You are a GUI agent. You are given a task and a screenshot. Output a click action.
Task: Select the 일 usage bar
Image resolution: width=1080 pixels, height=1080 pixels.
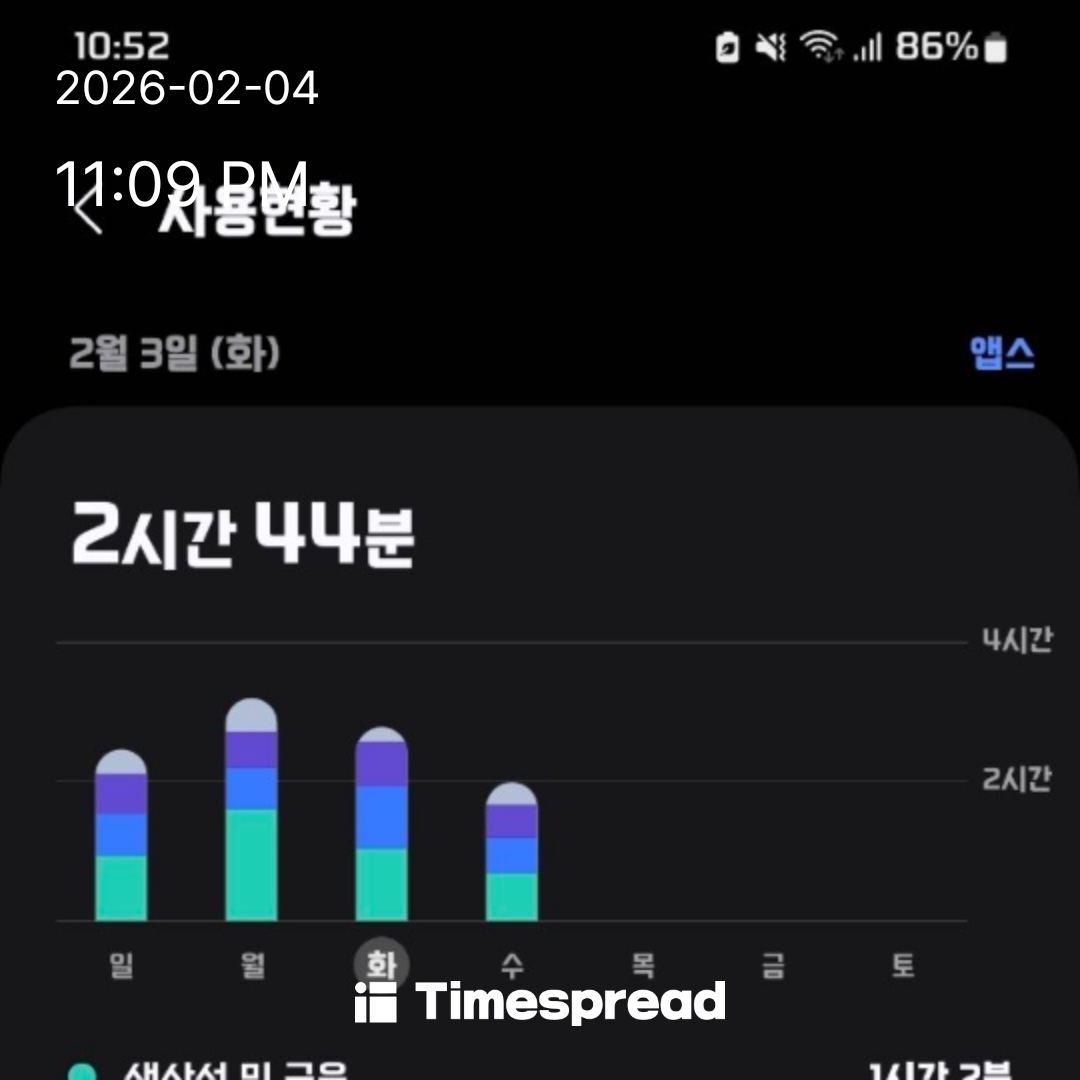[121, 835]
